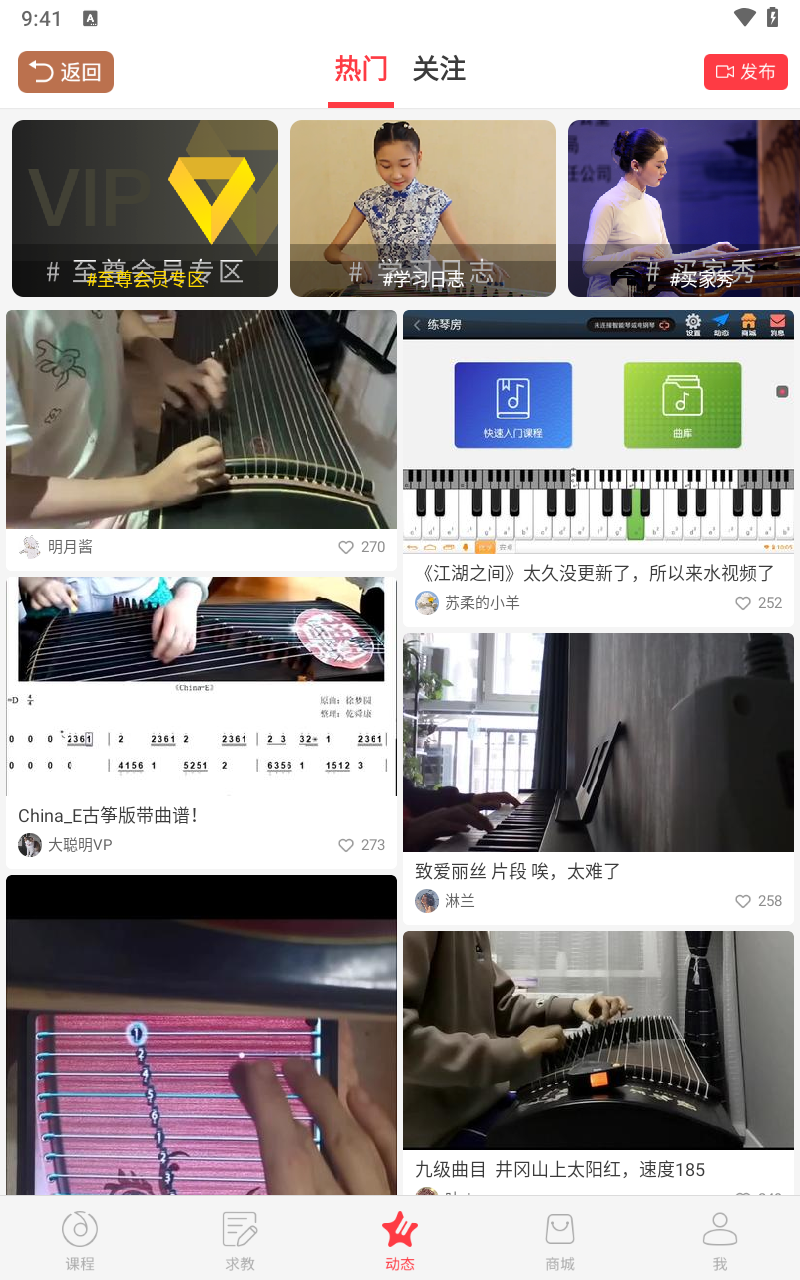Open the 《江湖之间》 video post
The width and height of the screenshot is (800, 1280).
coord(598,430)
